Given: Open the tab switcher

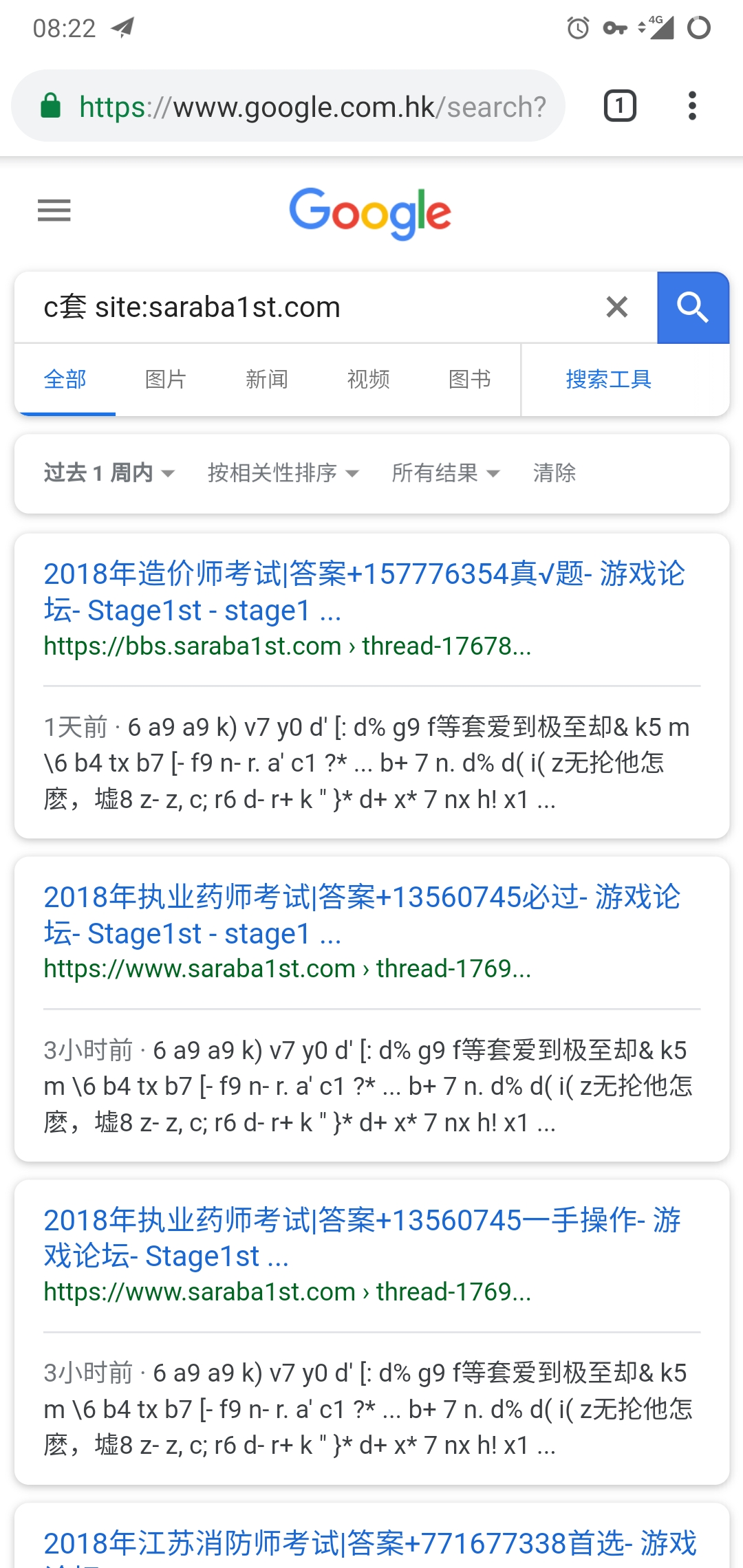Looking at the screenshot, I should 619,107.
